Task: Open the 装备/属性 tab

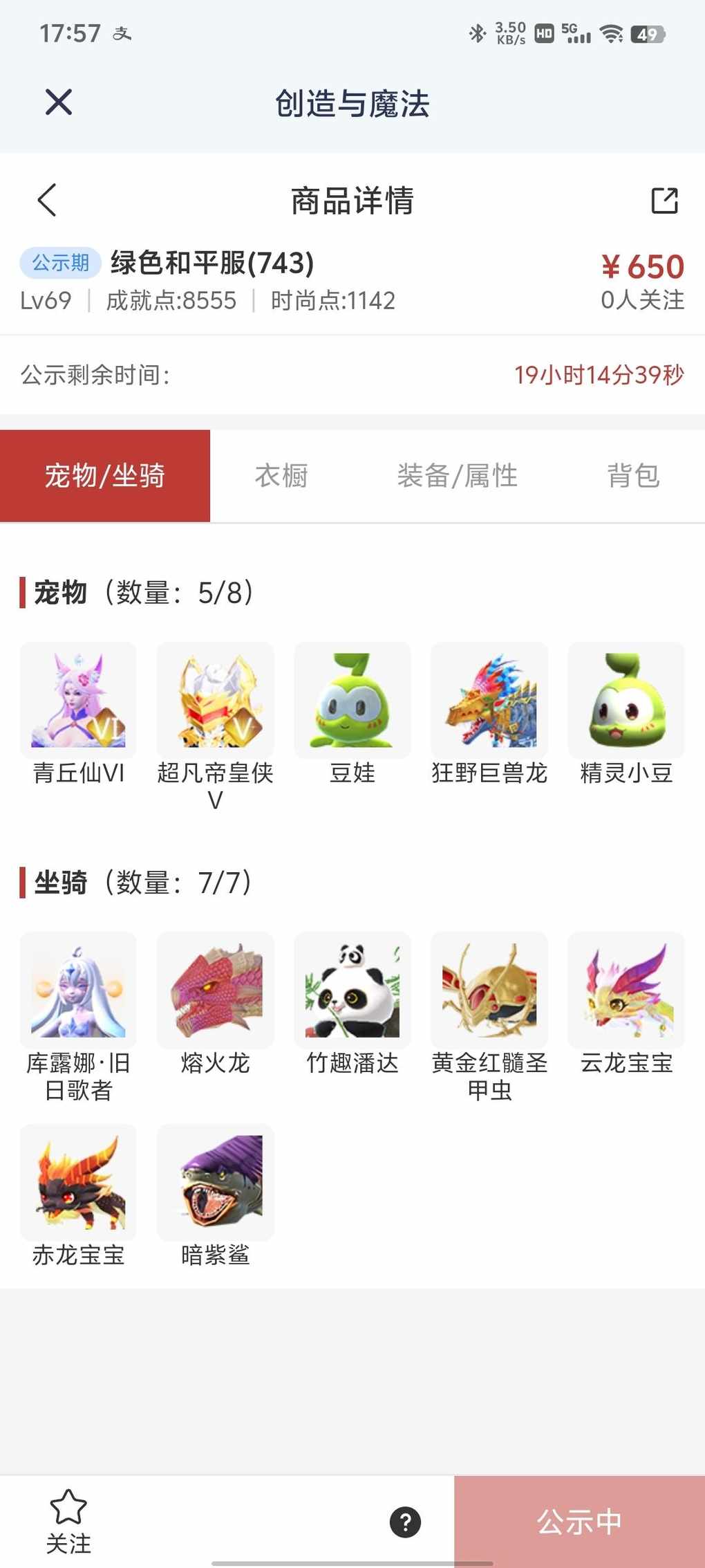Action: point(457,476)
